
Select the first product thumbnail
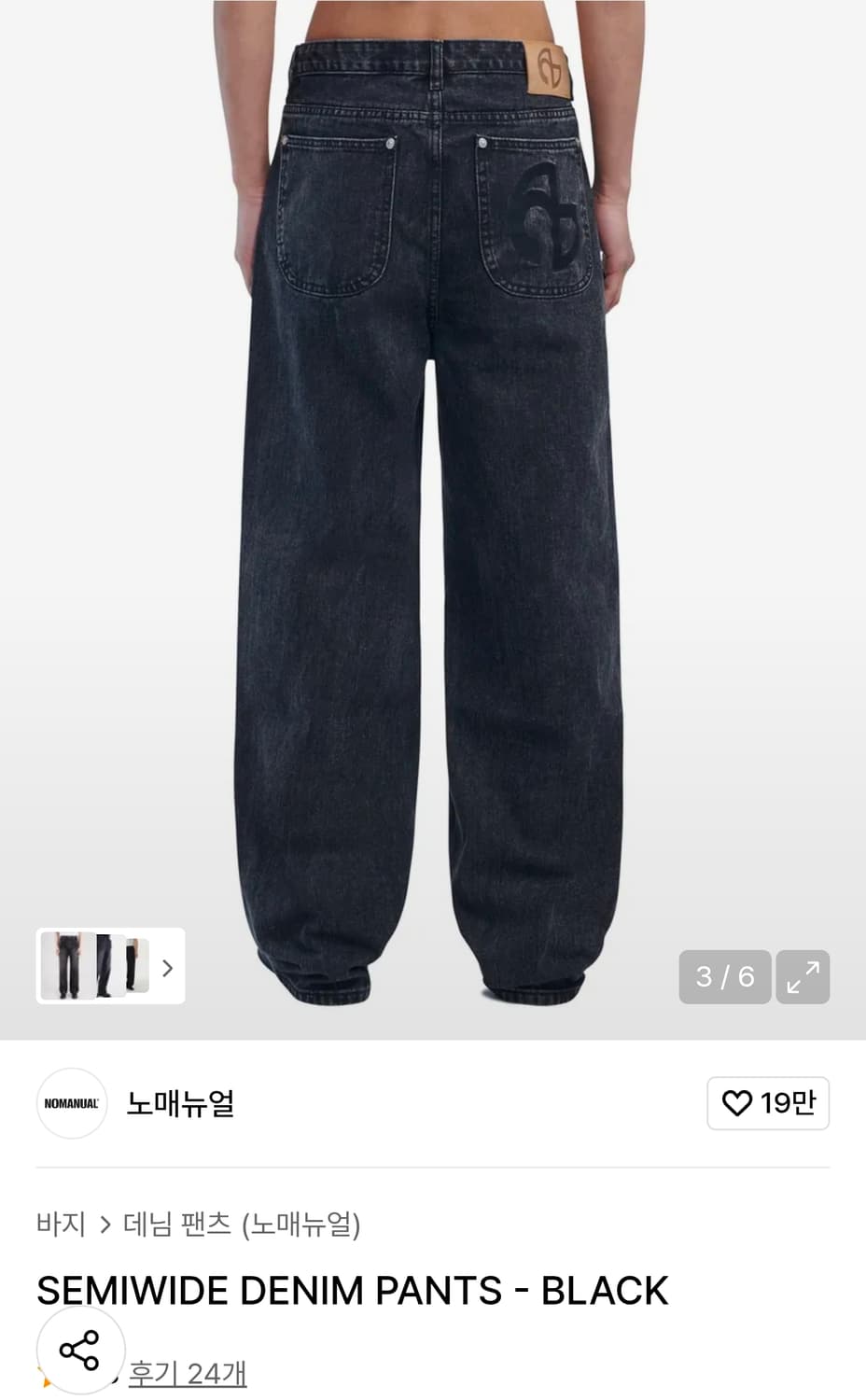coord(70,968)
